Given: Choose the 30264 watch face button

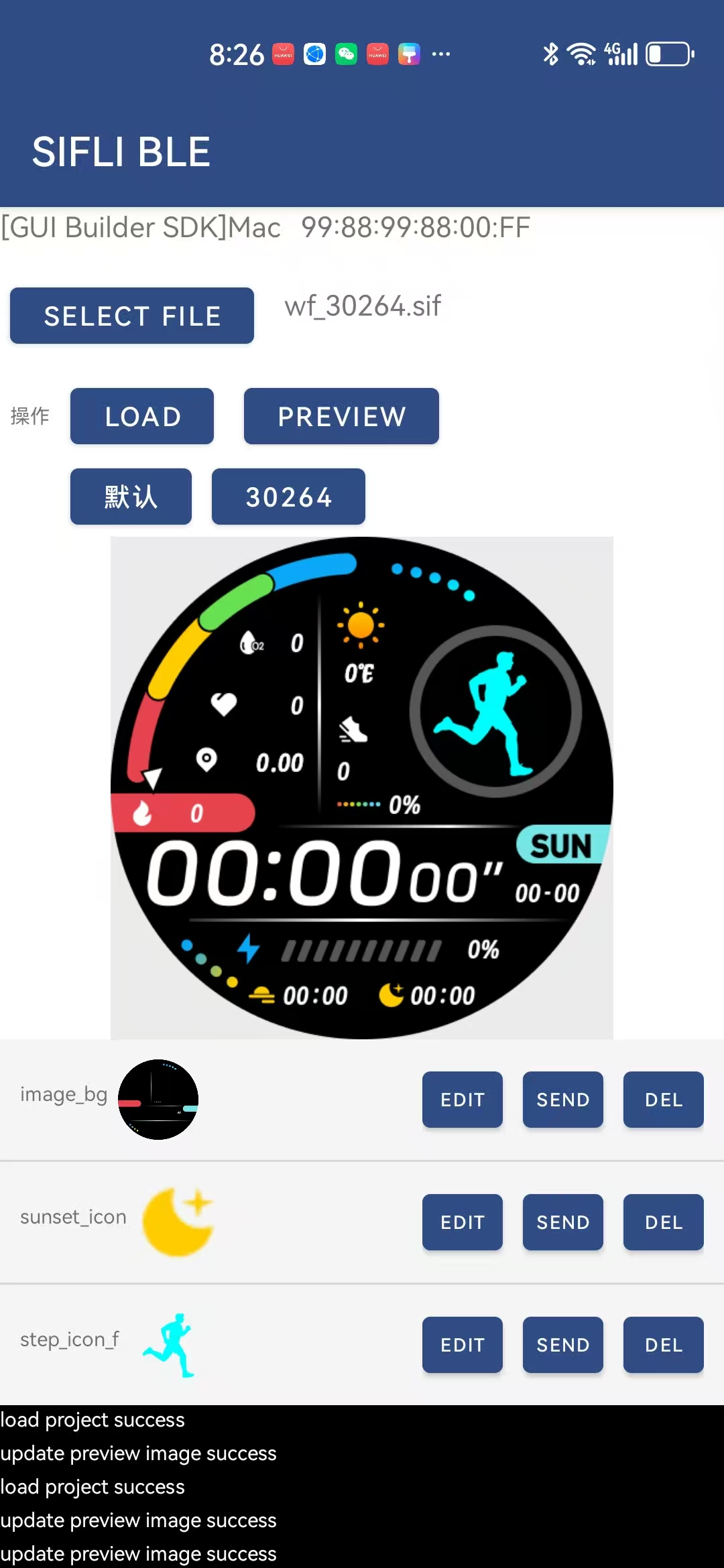Looking at the screenshot, I should click(288, 497).
